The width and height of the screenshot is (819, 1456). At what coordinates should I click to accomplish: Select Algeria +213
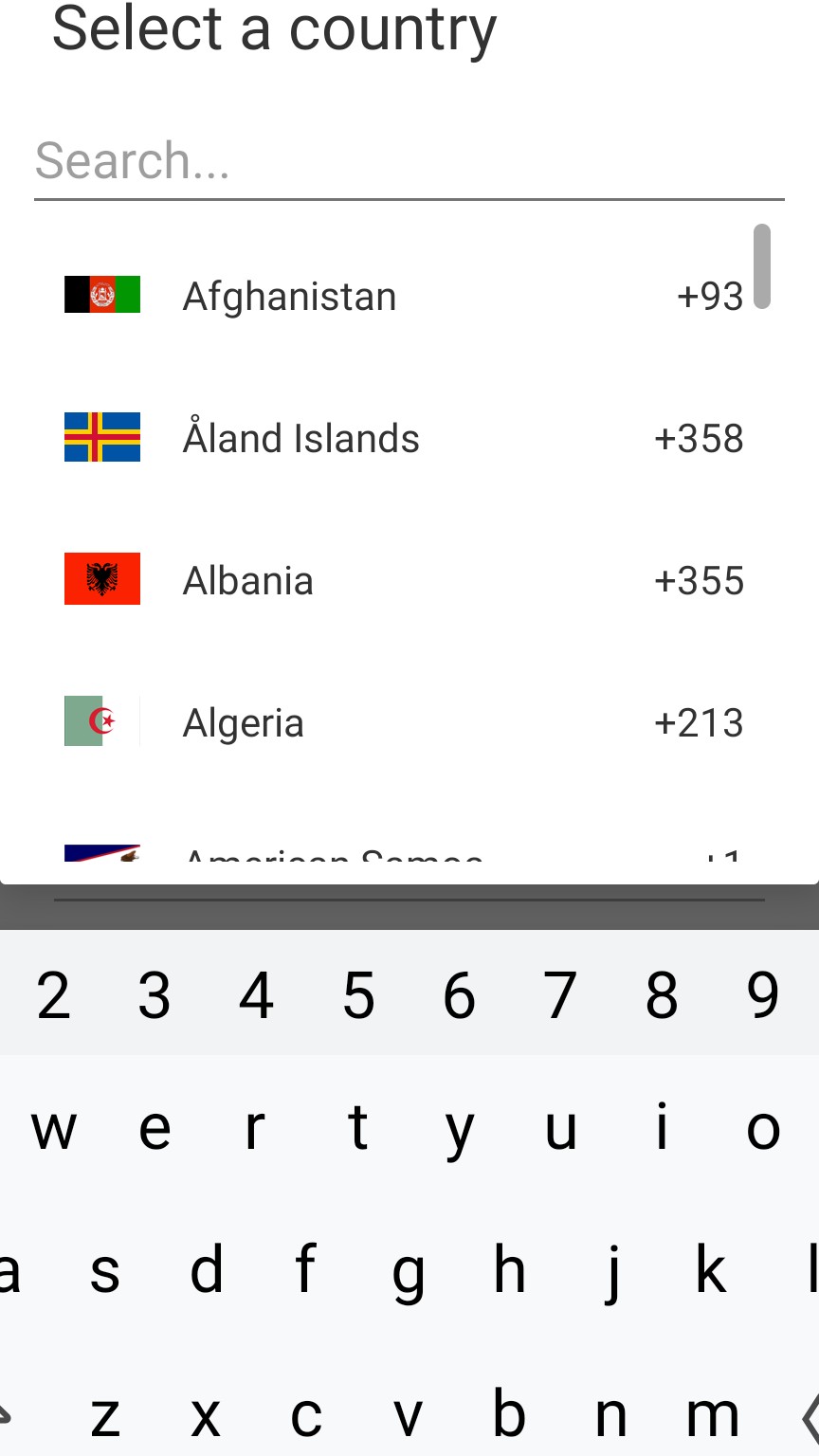404,722
